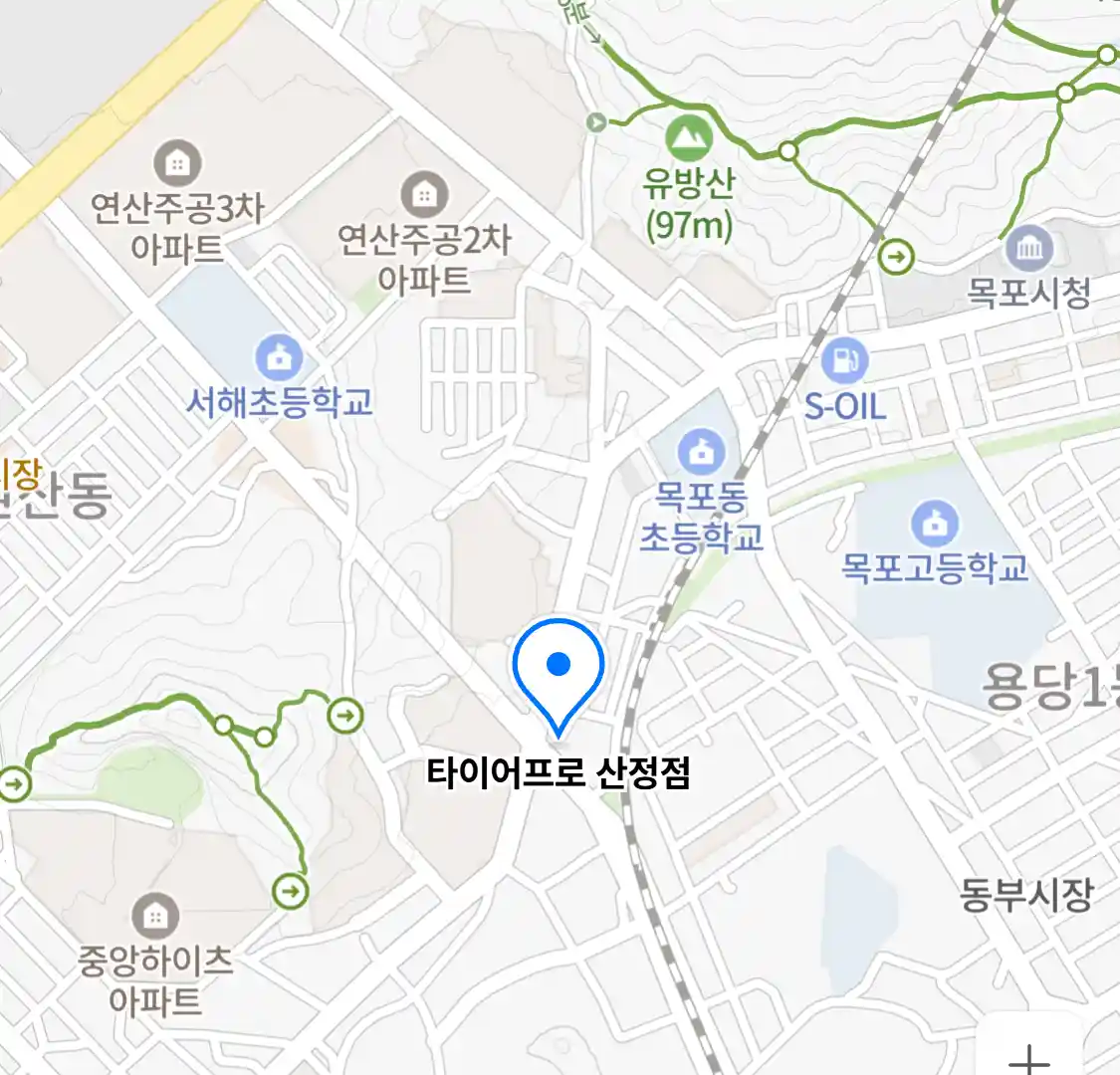Tap the 목포동초등학교 school marker
Screen dimensions: 1120x1075
(702, 453)
